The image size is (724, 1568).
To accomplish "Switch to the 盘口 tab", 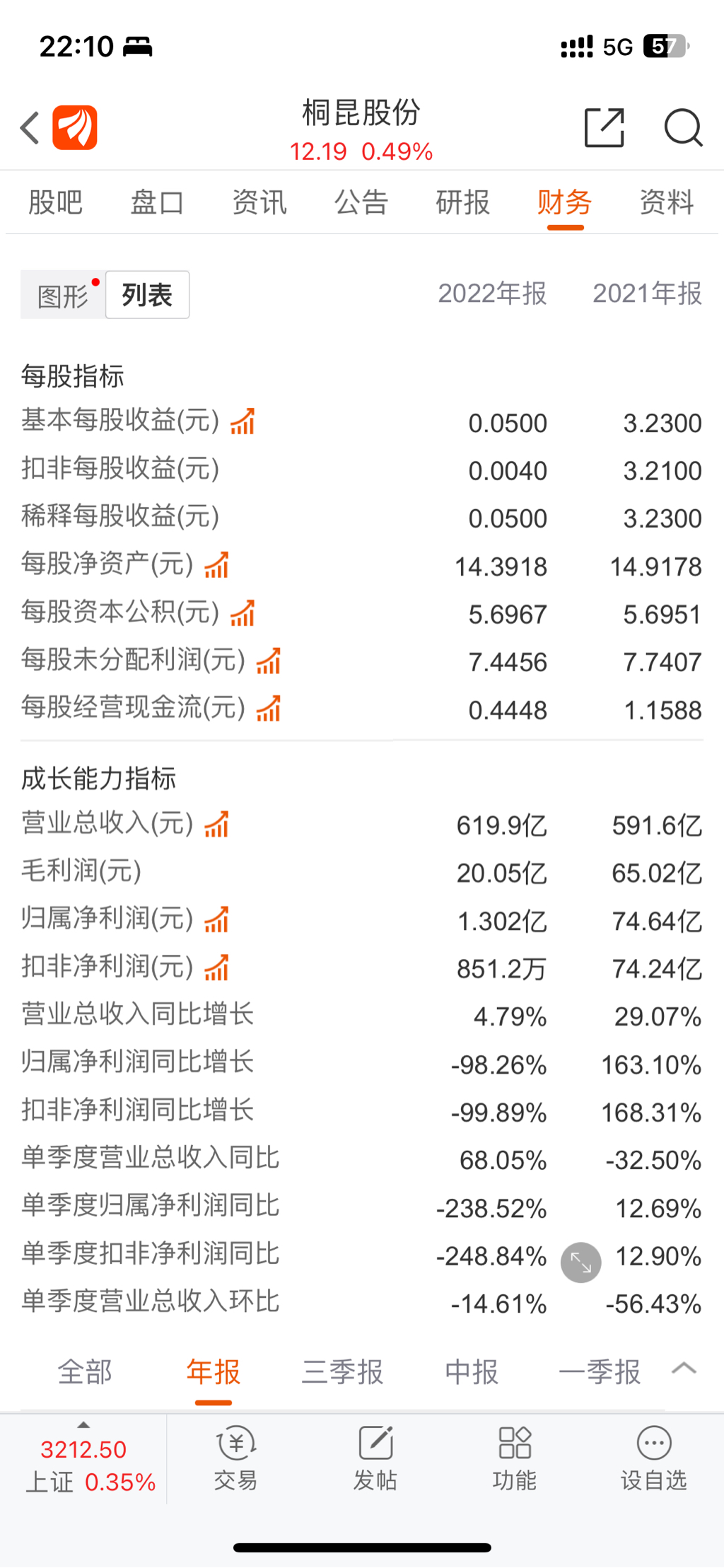I will [157, 203].
